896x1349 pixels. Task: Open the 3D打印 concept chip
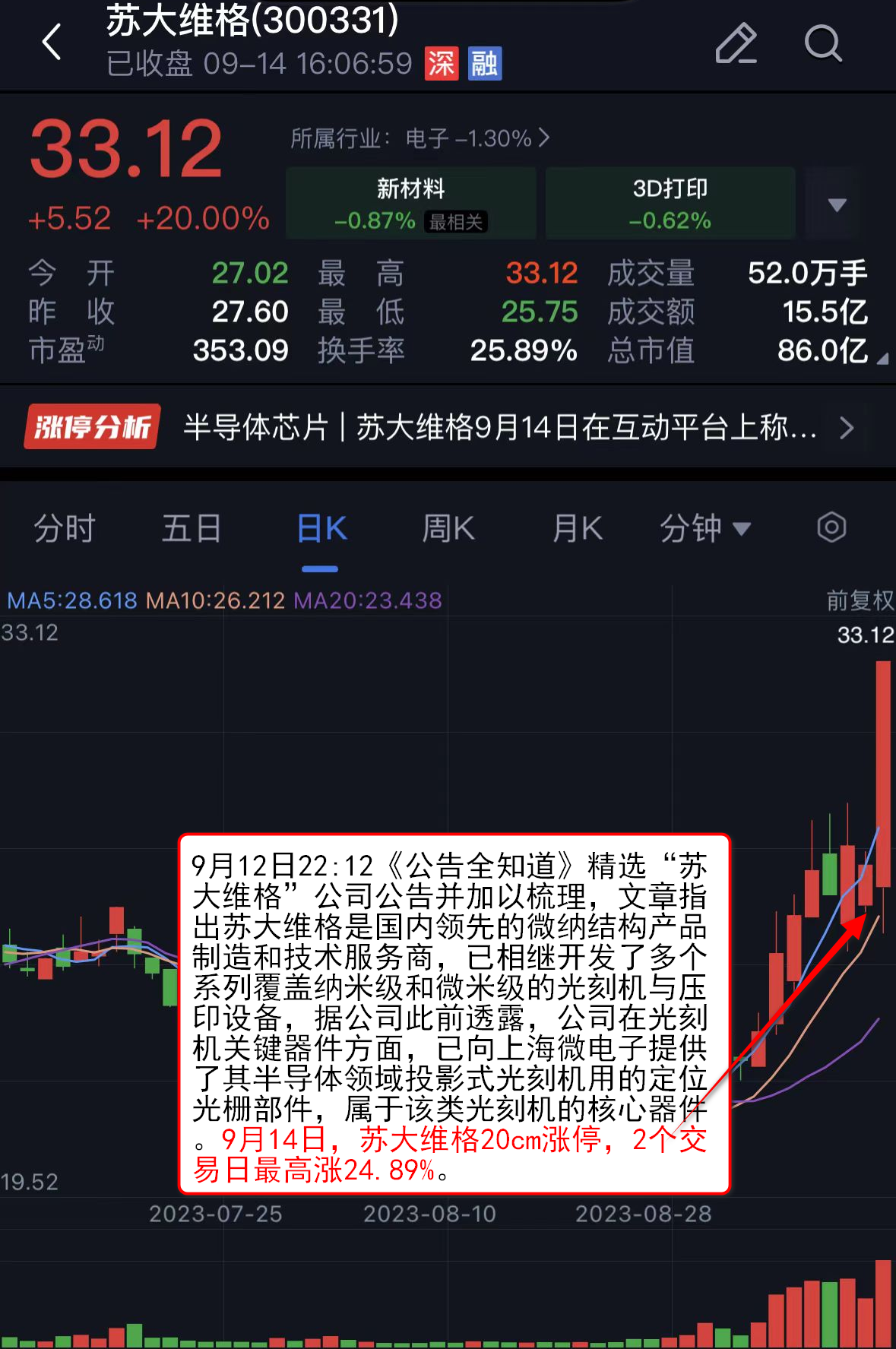(x=670, y=204)
